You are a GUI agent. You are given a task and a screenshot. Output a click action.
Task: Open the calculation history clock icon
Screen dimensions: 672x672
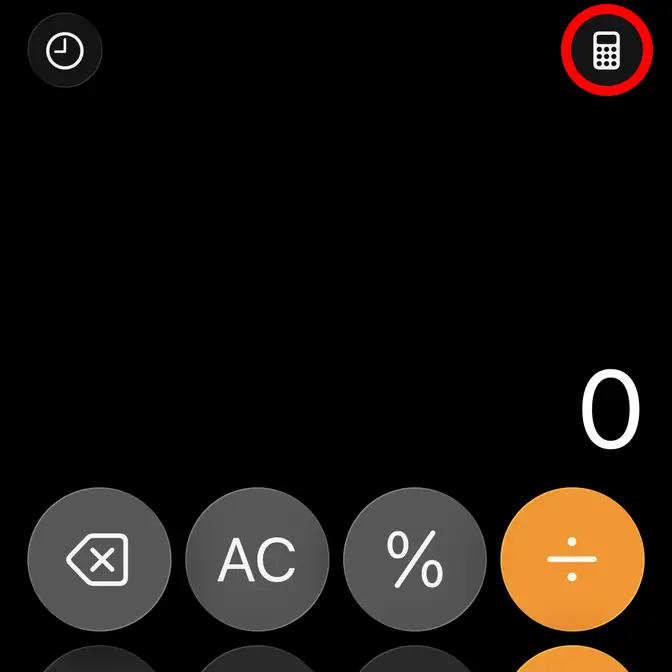(65, 51)
